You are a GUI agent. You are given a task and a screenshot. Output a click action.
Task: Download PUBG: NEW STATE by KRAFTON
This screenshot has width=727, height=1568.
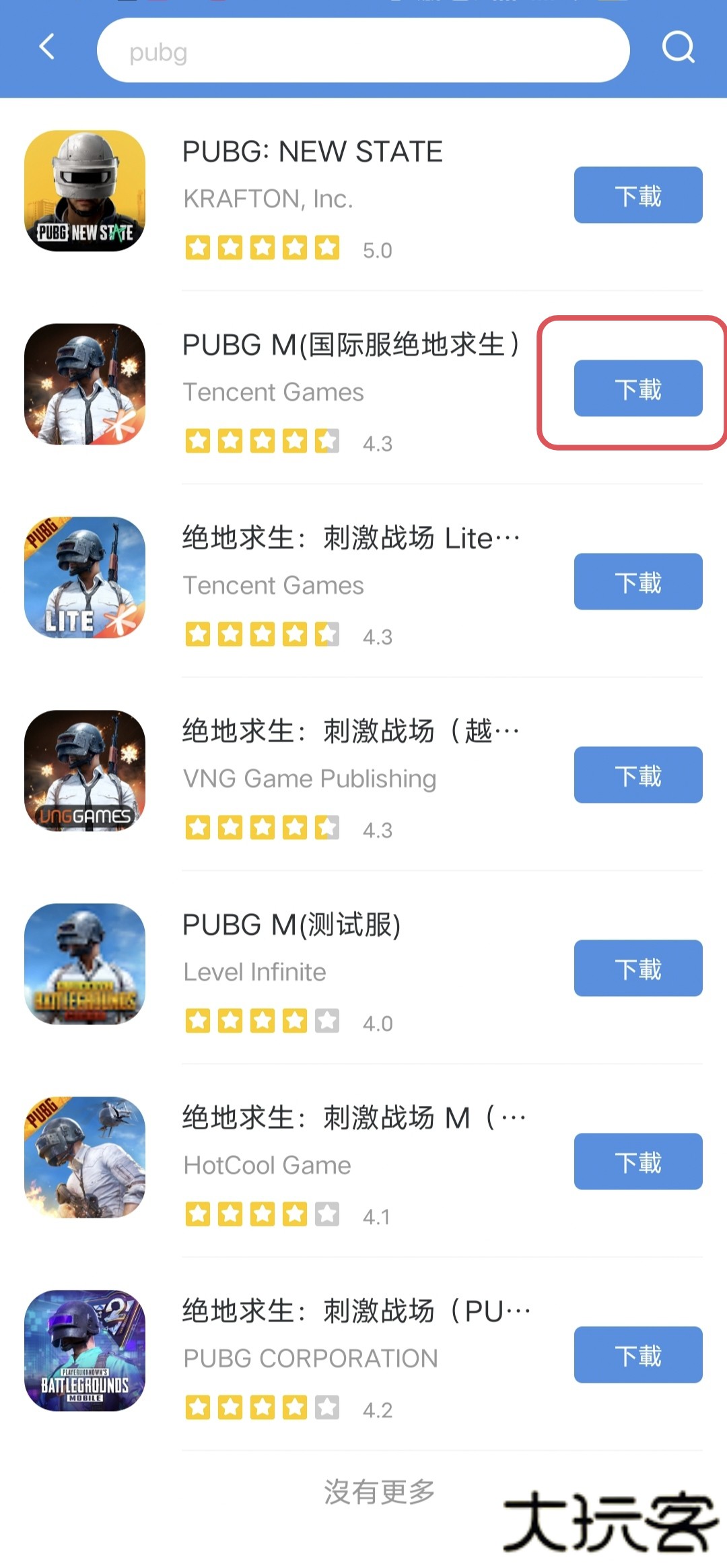click(637, 195)
